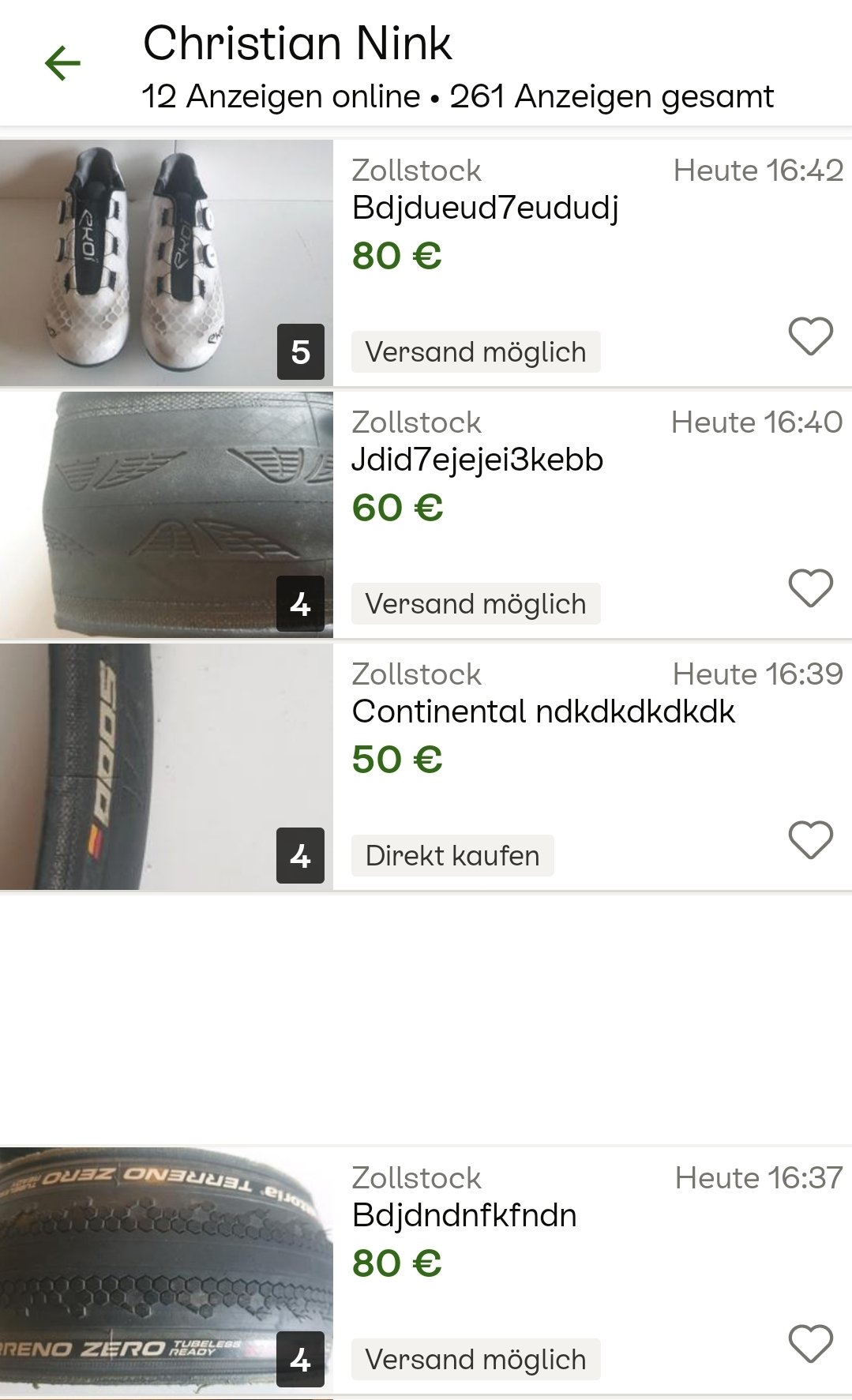
Task: Go back with the green arrow
Action: (62, 63)
